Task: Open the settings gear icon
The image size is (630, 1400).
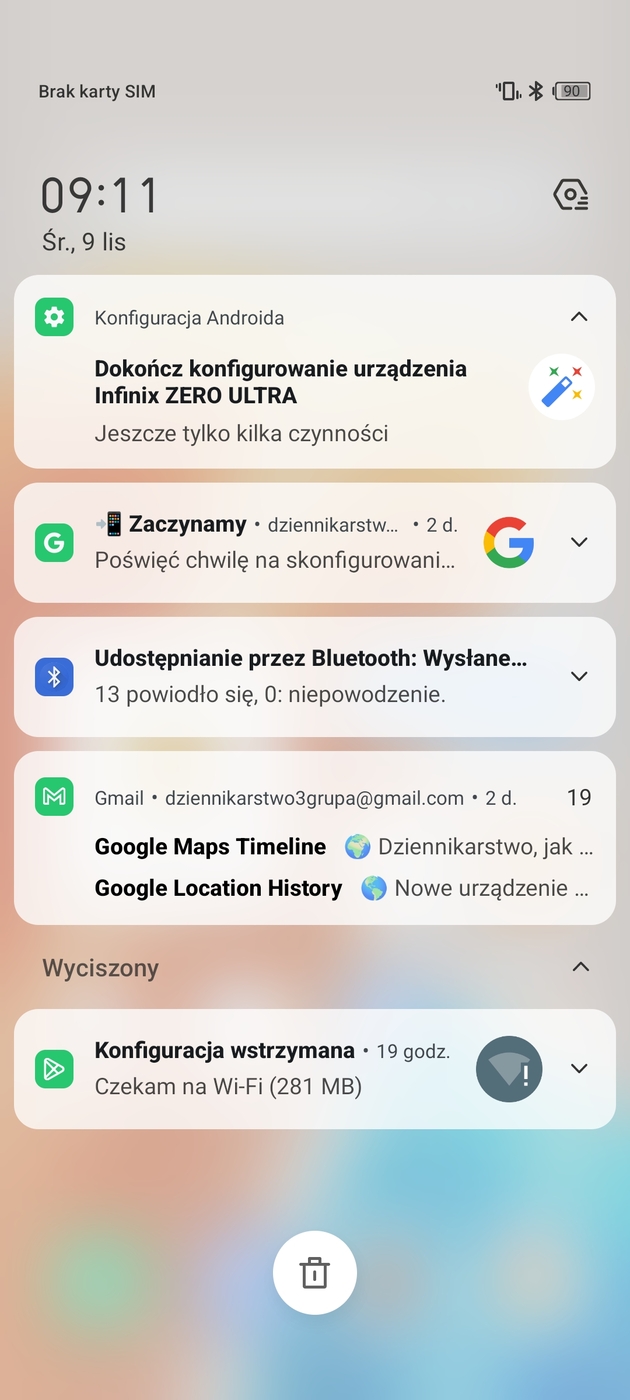Action: (x=571, y=195)
